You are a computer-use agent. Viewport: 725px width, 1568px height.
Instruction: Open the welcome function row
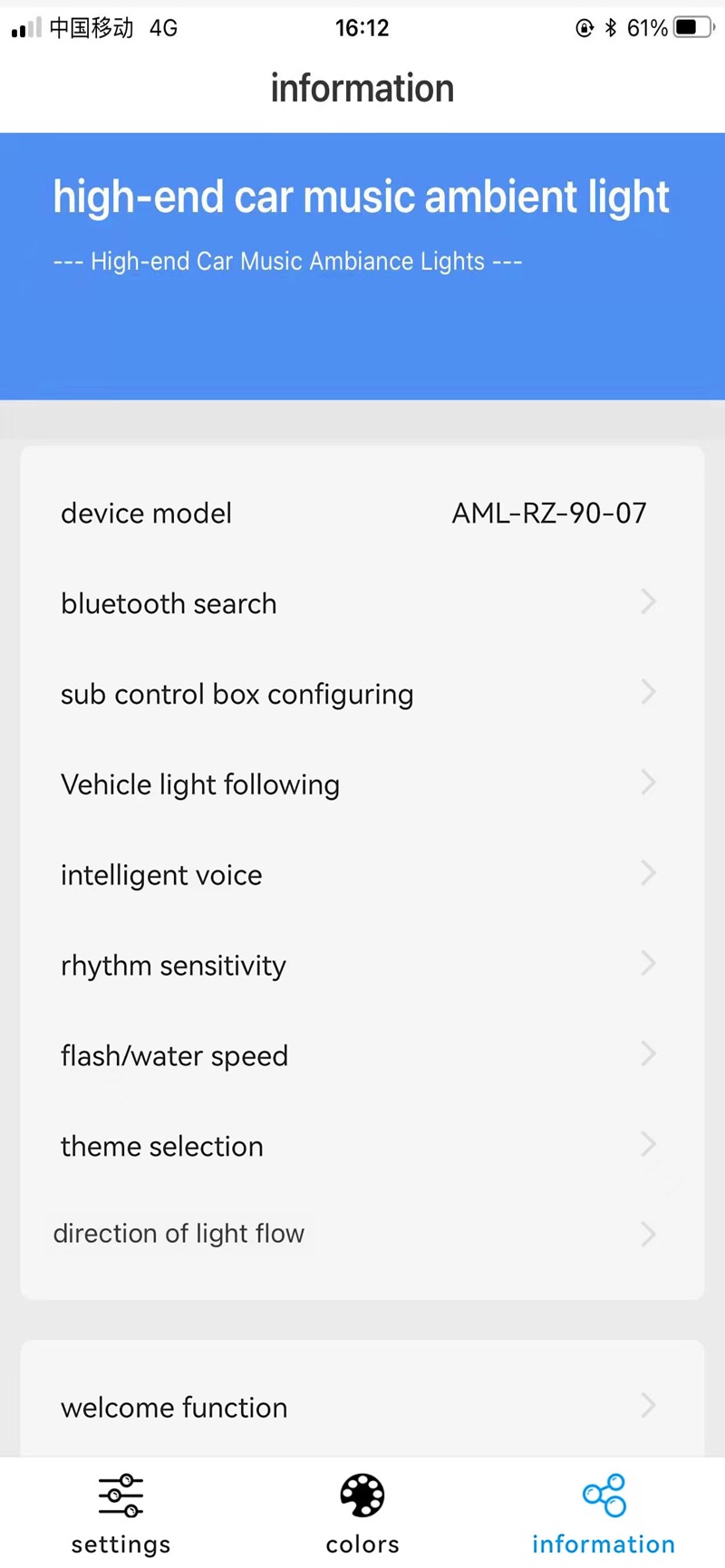click(361, 1407)
